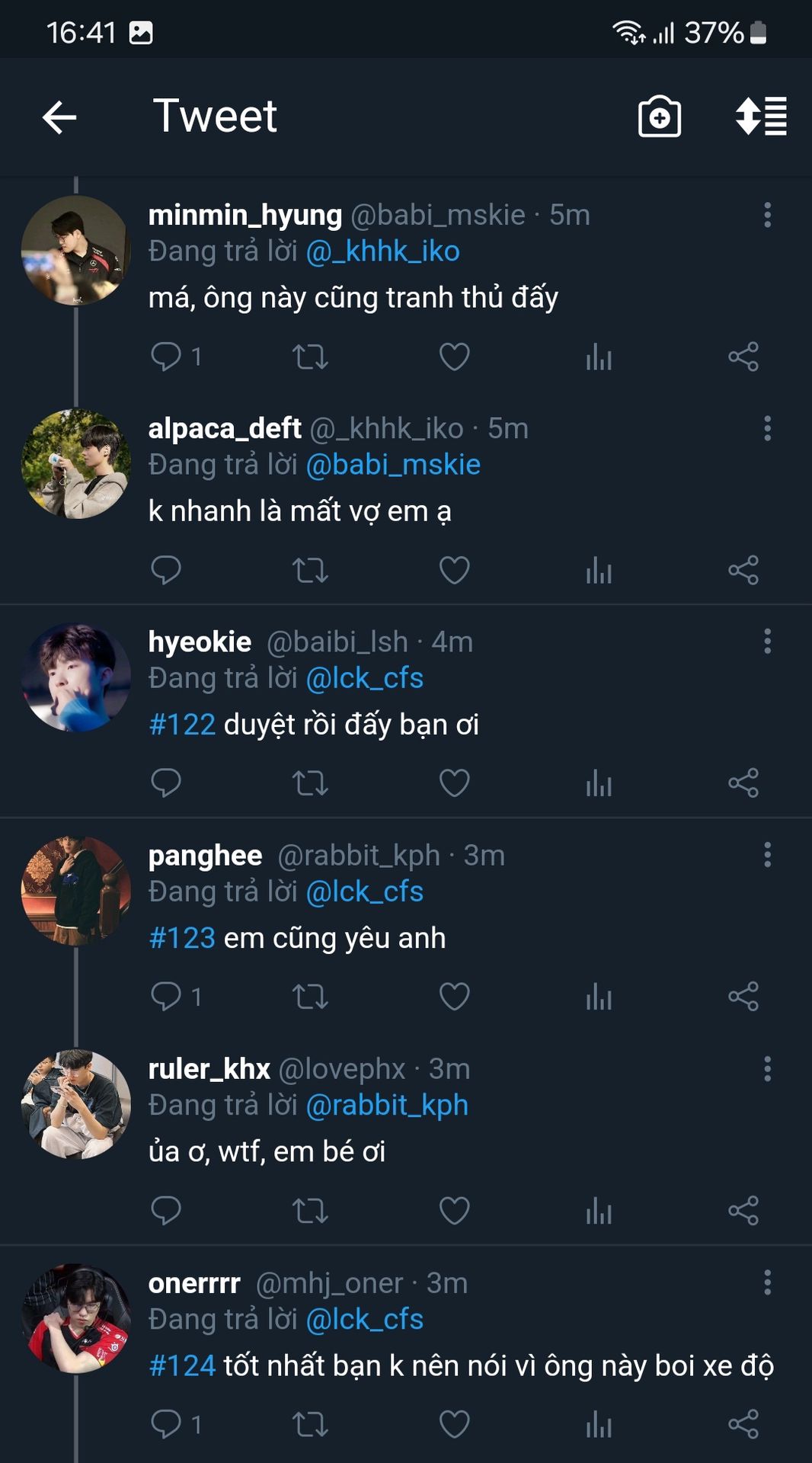812x1463 pixels.
Task: Open the @rabbit_kph mention in ruler_khx's reply
Action: tap(386, 1106)
